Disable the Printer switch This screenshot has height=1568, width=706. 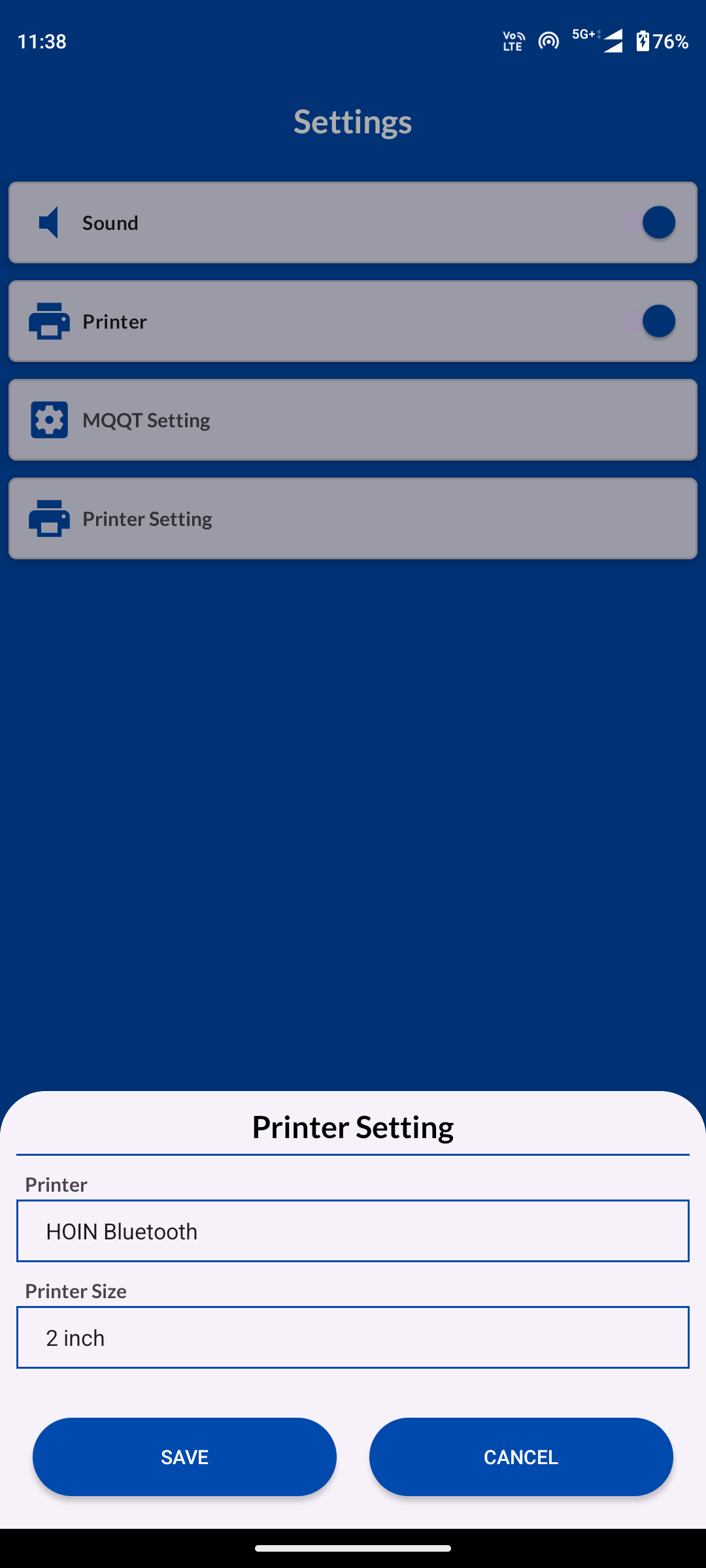tap(650, 321)
